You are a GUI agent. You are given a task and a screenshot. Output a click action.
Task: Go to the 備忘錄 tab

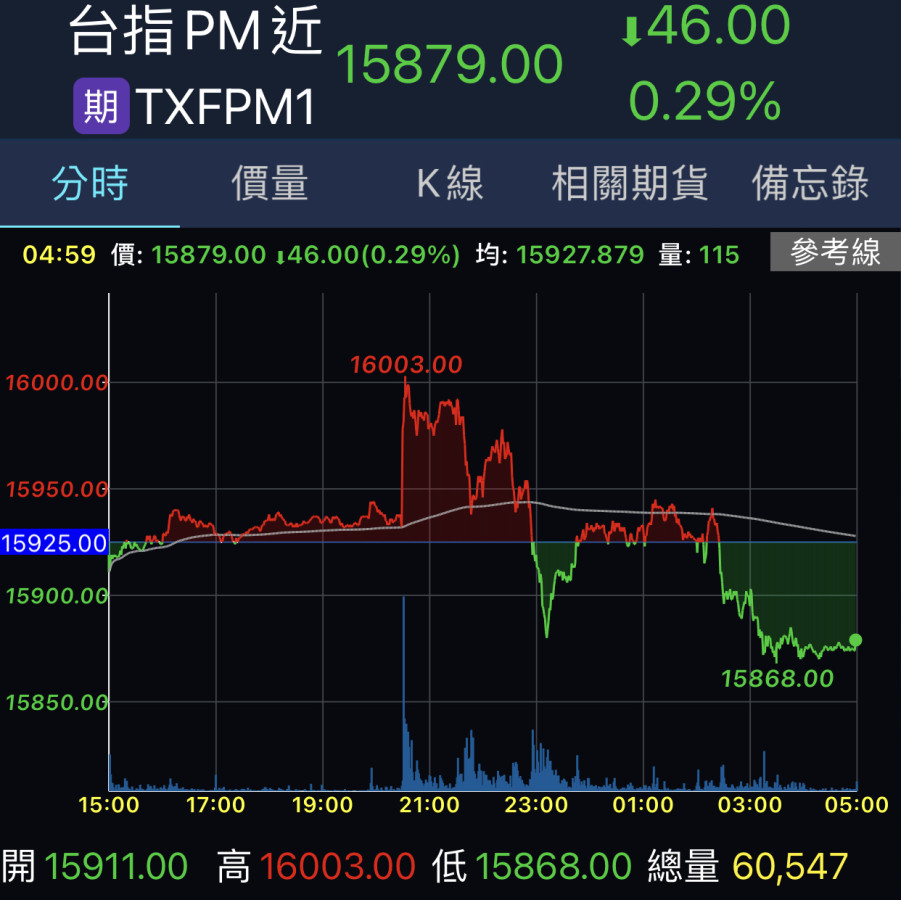coord(810,184)
